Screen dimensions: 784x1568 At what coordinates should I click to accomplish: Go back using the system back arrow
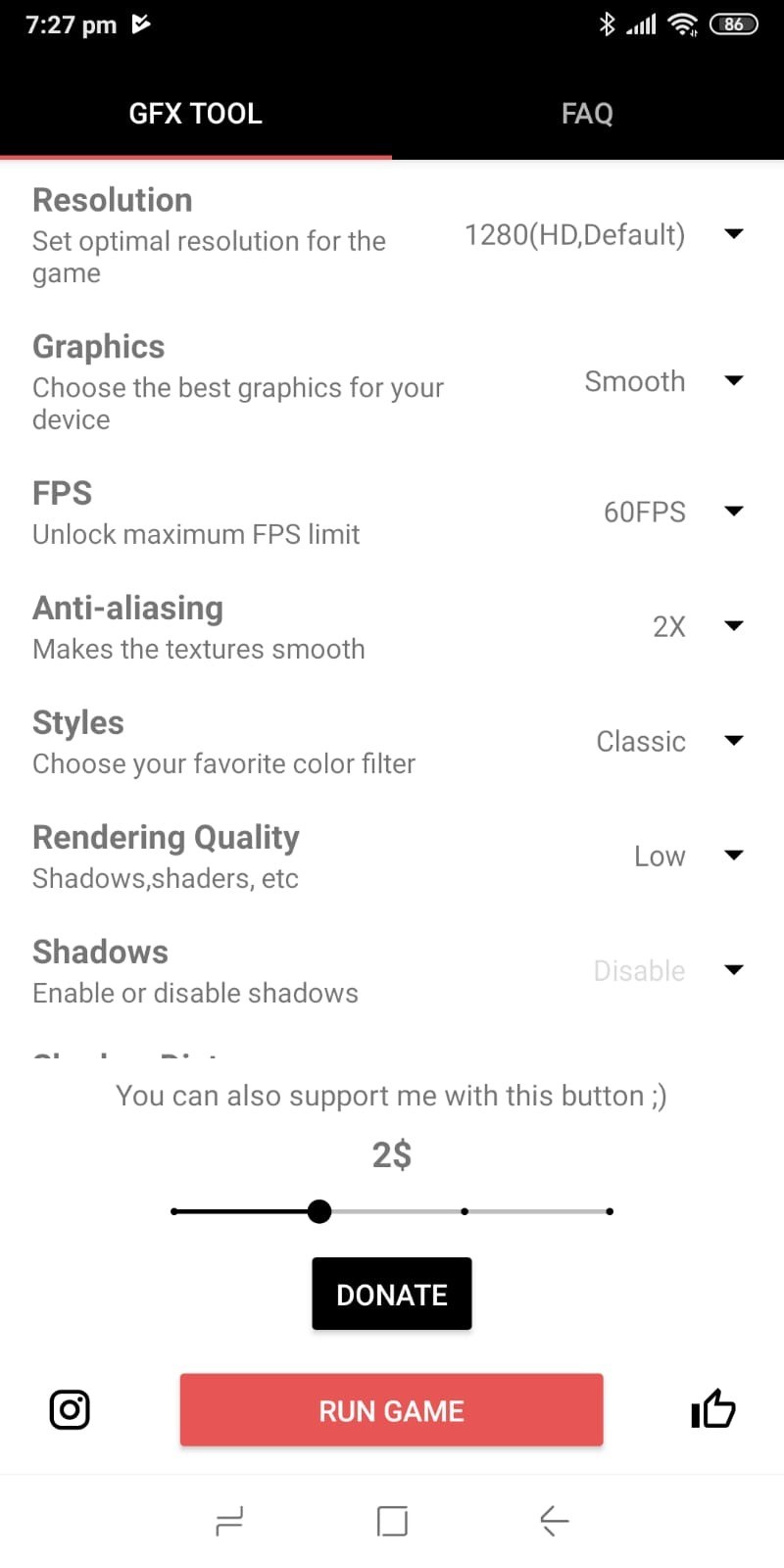click(x=555, y=1520)
